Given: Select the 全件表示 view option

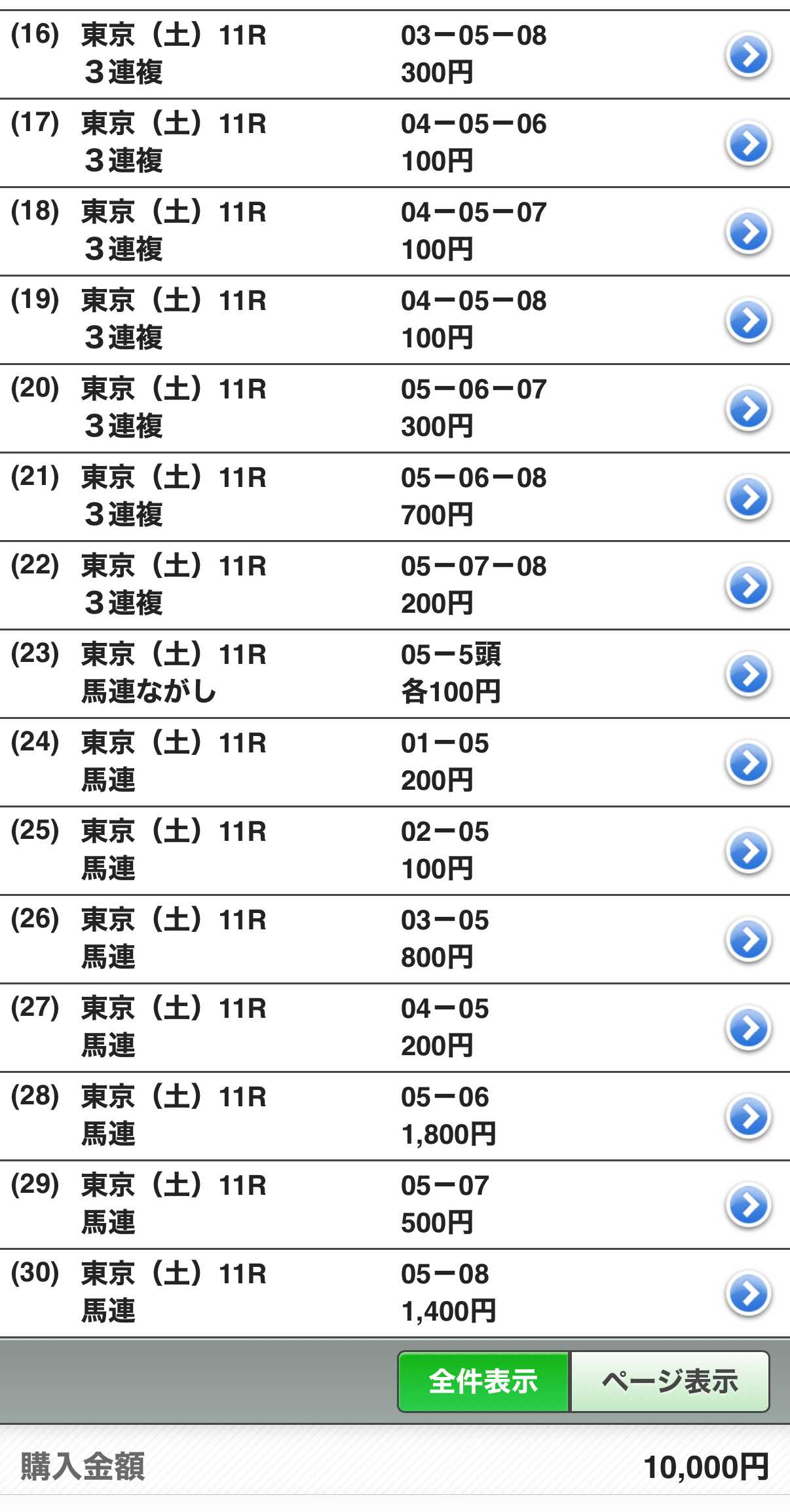Looking at the screenshot, I should 483,1382.
